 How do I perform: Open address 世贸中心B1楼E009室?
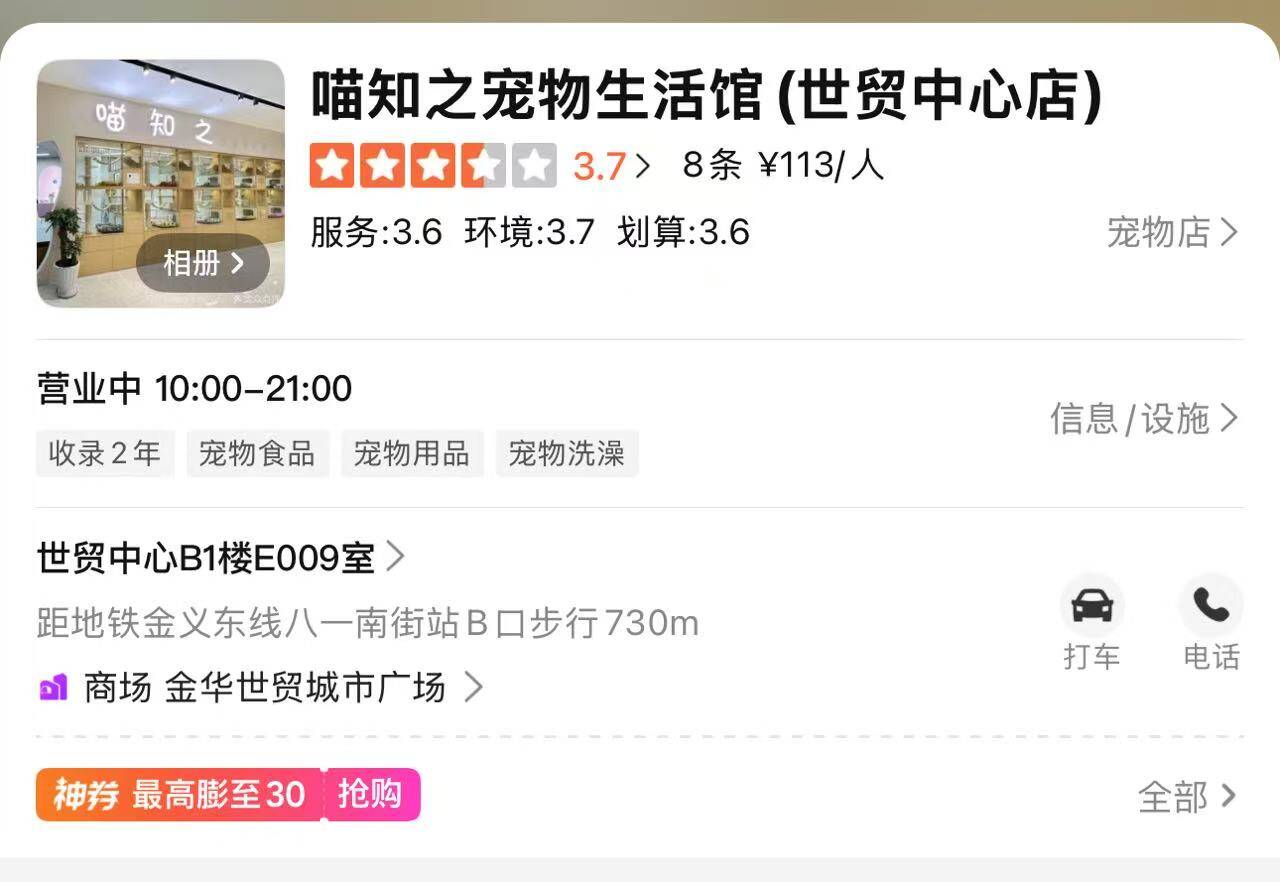click(x=220, y=557)
